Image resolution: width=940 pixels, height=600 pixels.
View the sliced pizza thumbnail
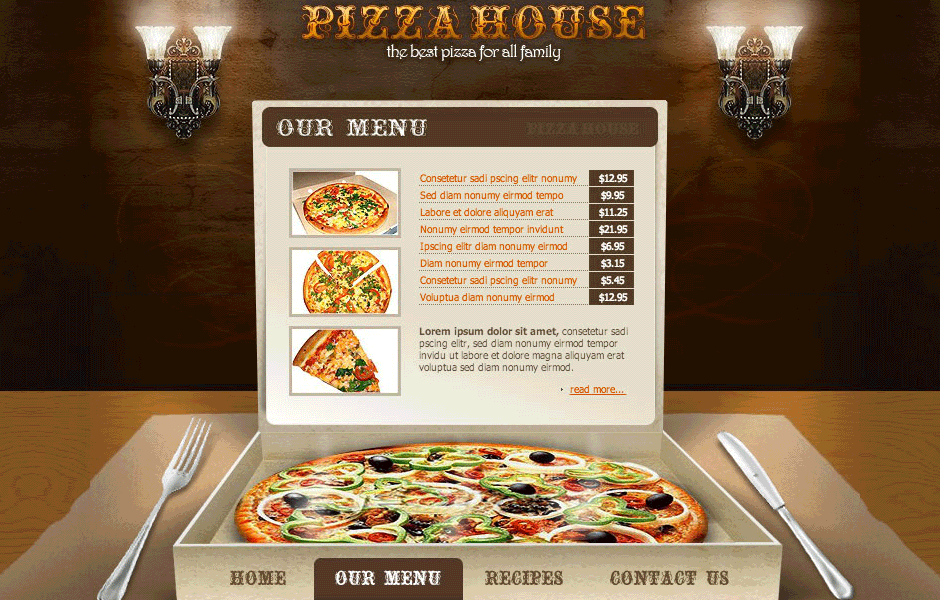(345, 282)
